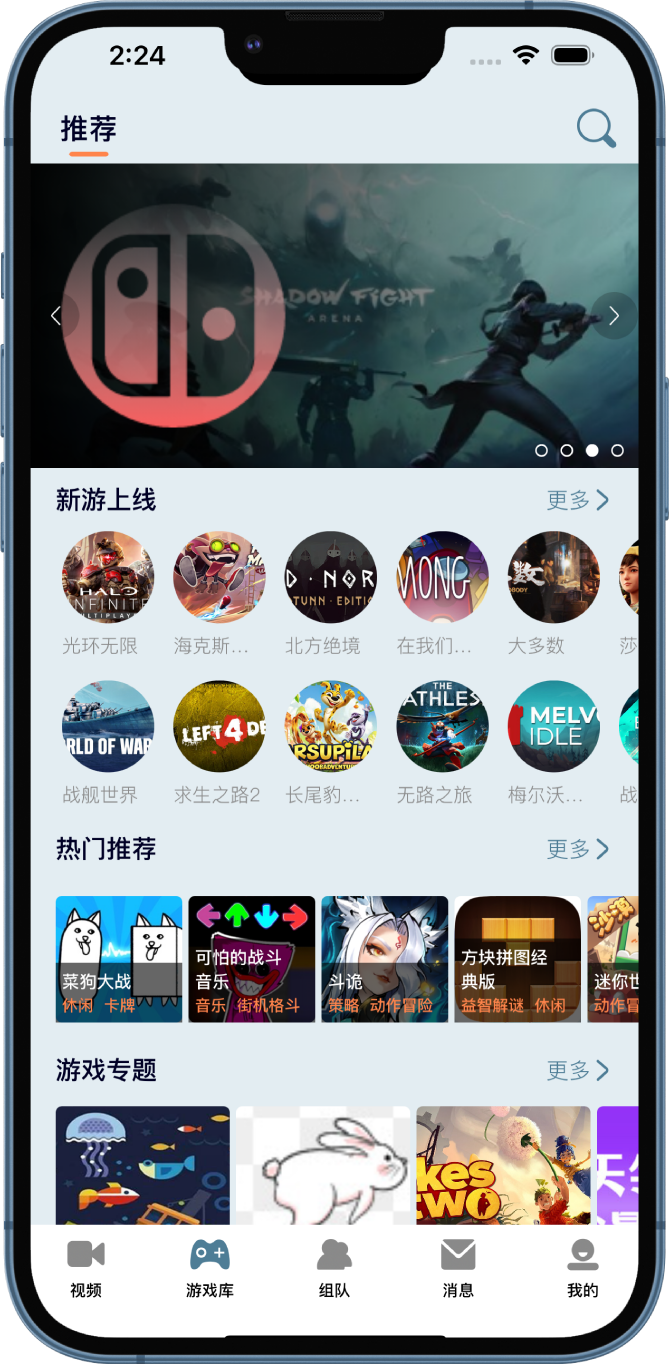669x1364 pixels.
Task: Open 更多 for 热门推荐
Action: [x=577, y=849]
